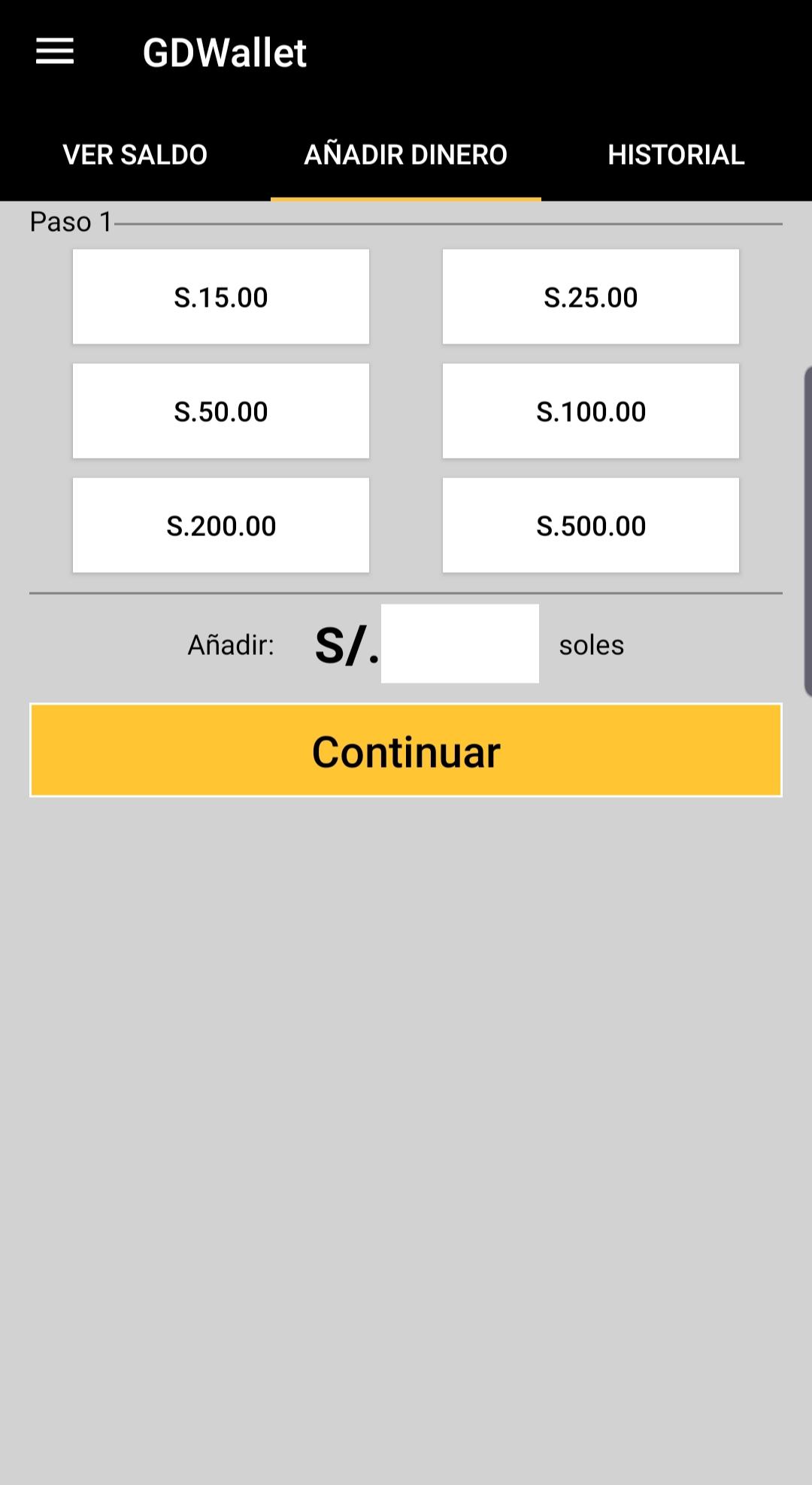Select the AÑADIR DINERO tab
The image size is (812, 1485).
coord(406,155)
